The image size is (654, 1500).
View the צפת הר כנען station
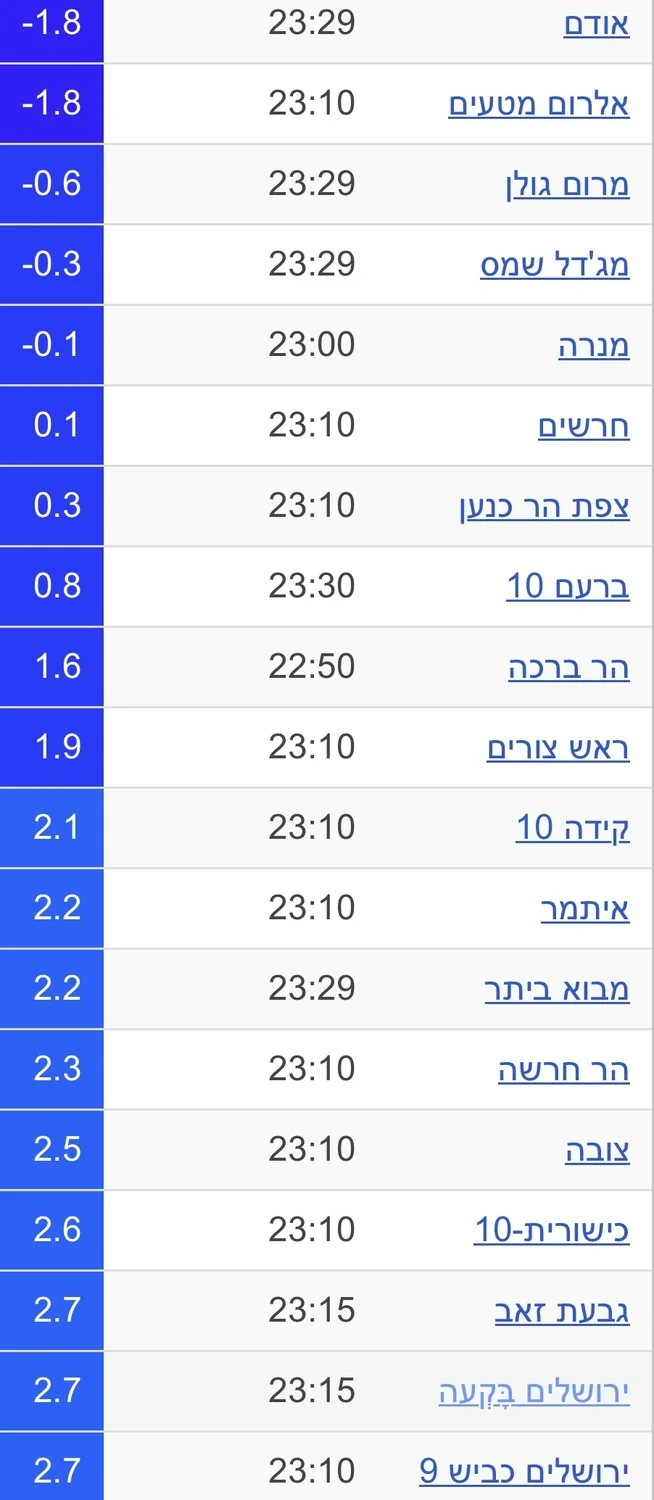pos(544,506)
